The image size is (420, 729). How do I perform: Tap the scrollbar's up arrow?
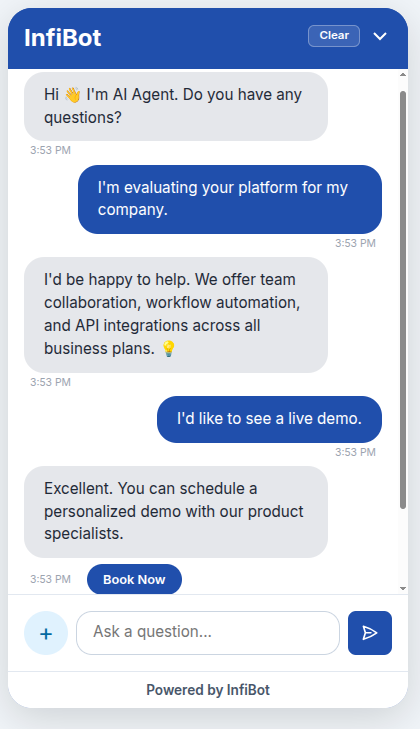[x=403, y=74]
